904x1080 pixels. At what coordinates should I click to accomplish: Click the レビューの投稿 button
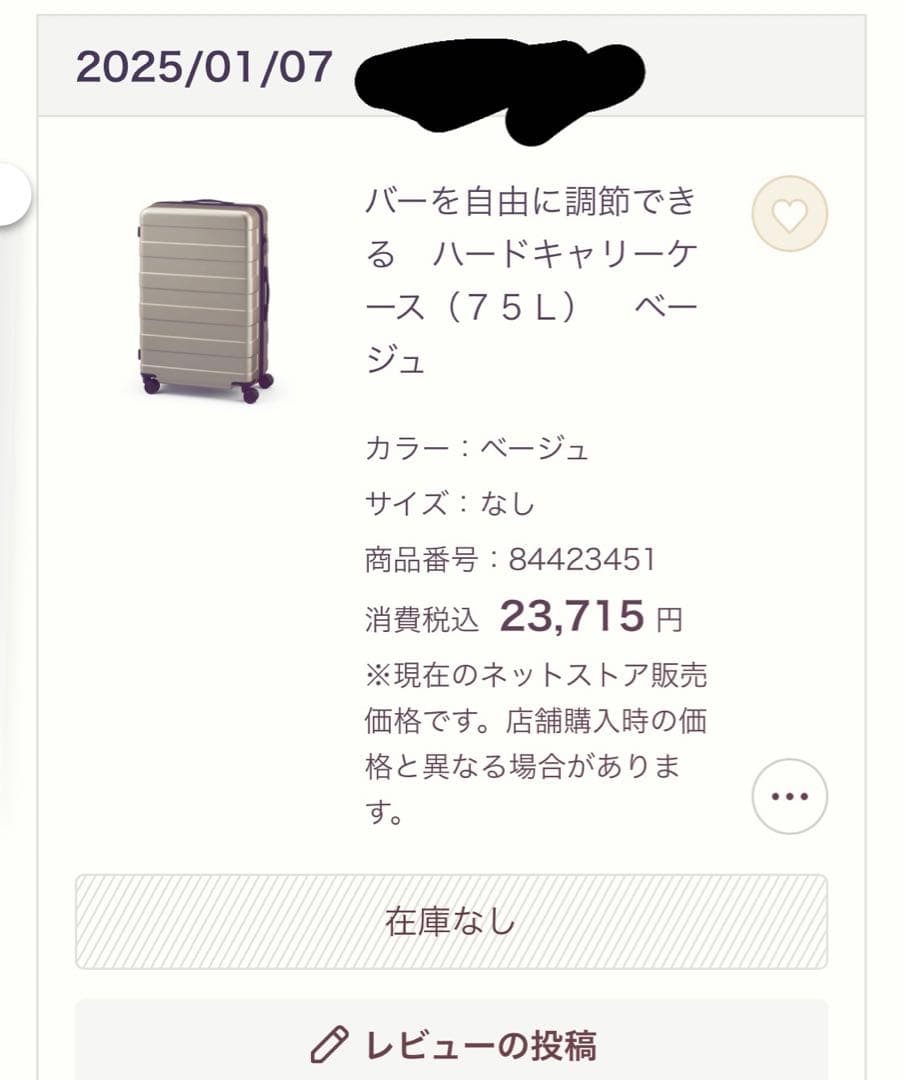[x=450, y=1043]
